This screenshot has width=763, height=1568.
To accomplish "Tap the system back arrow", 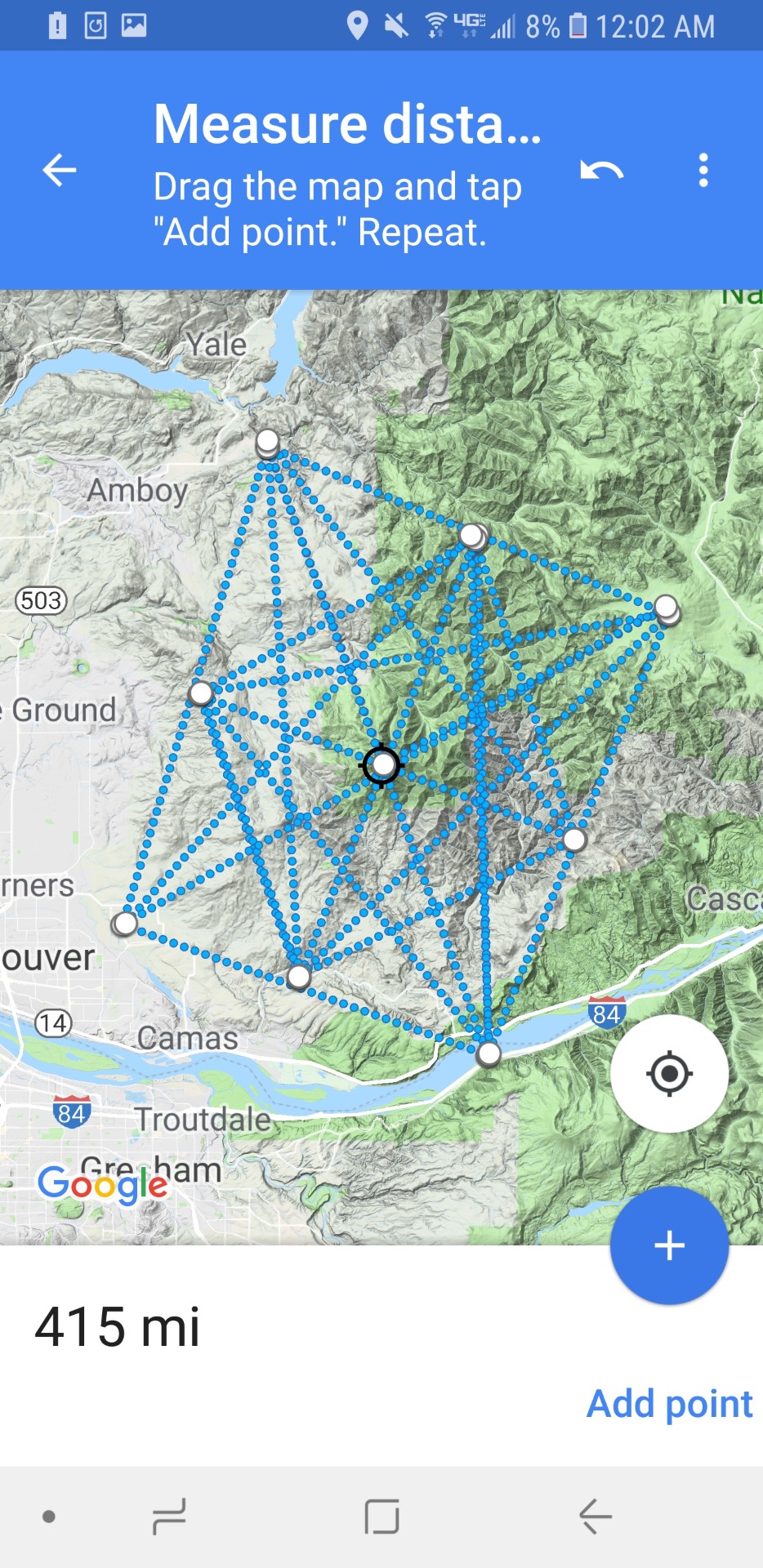I will (x=596, y=1517).
